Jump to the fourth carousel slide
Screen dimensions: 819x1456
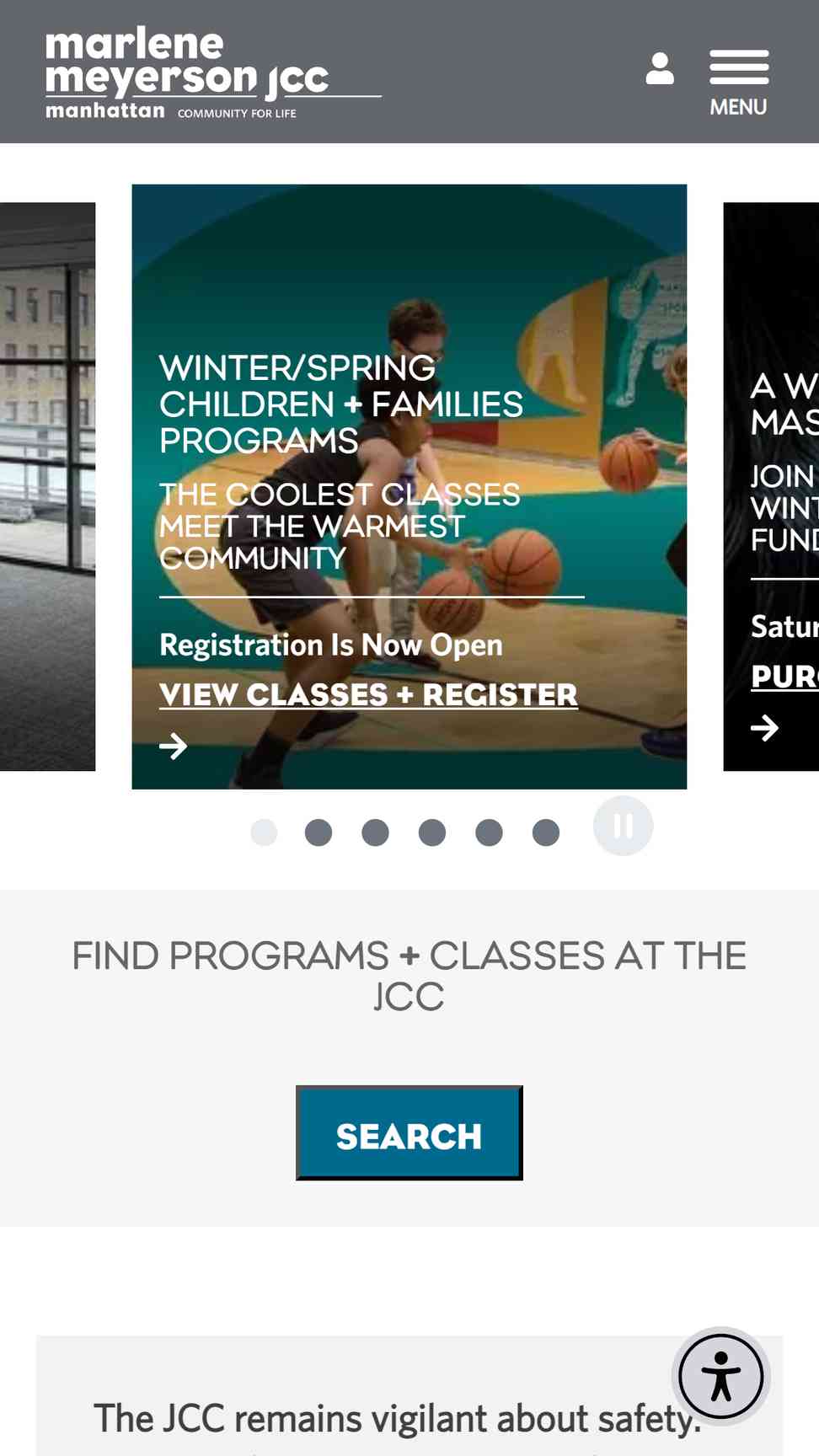tap(432, 832)
